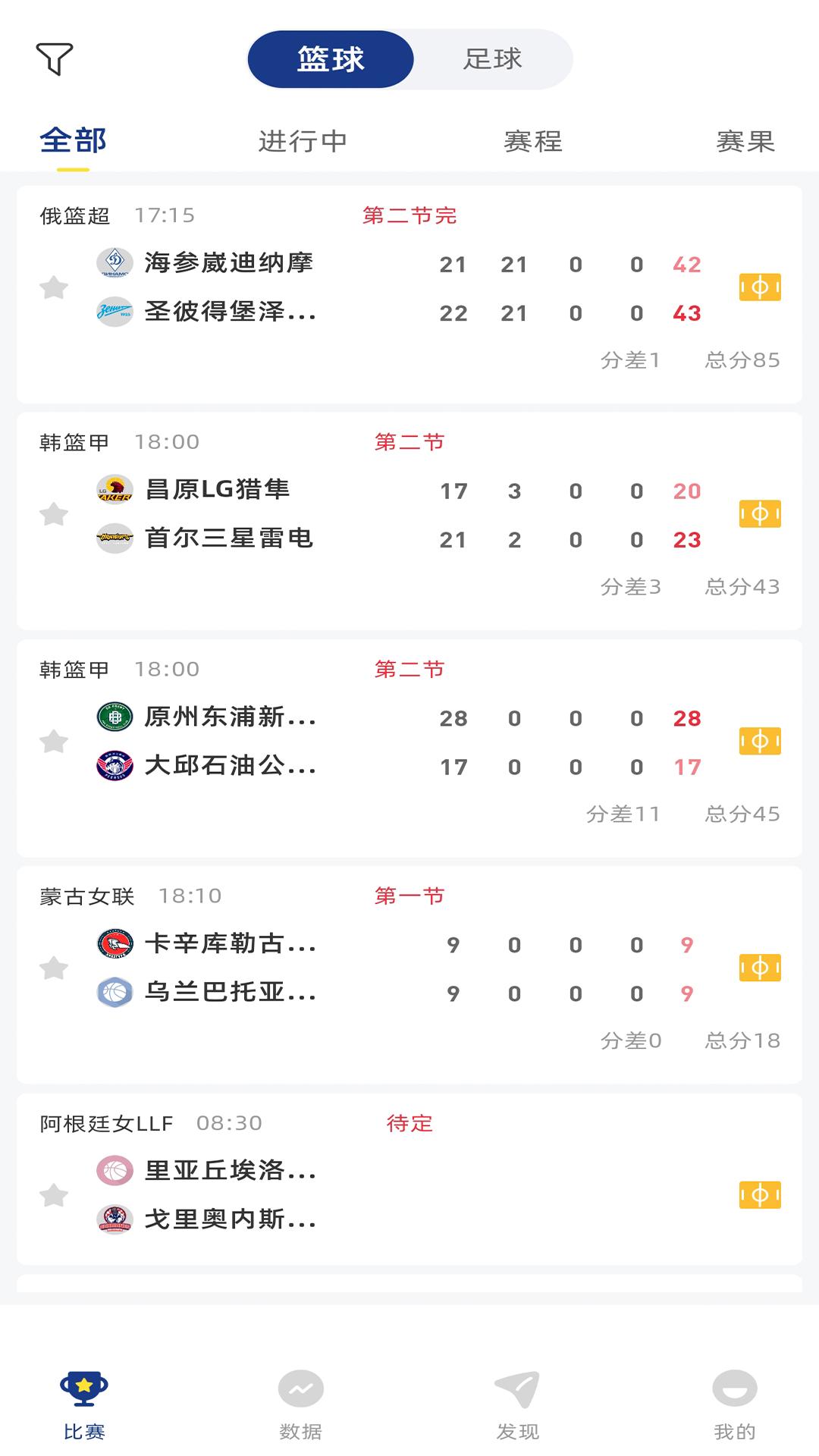
Task: Click the 第二节完 status text
Action: (409, 215)
